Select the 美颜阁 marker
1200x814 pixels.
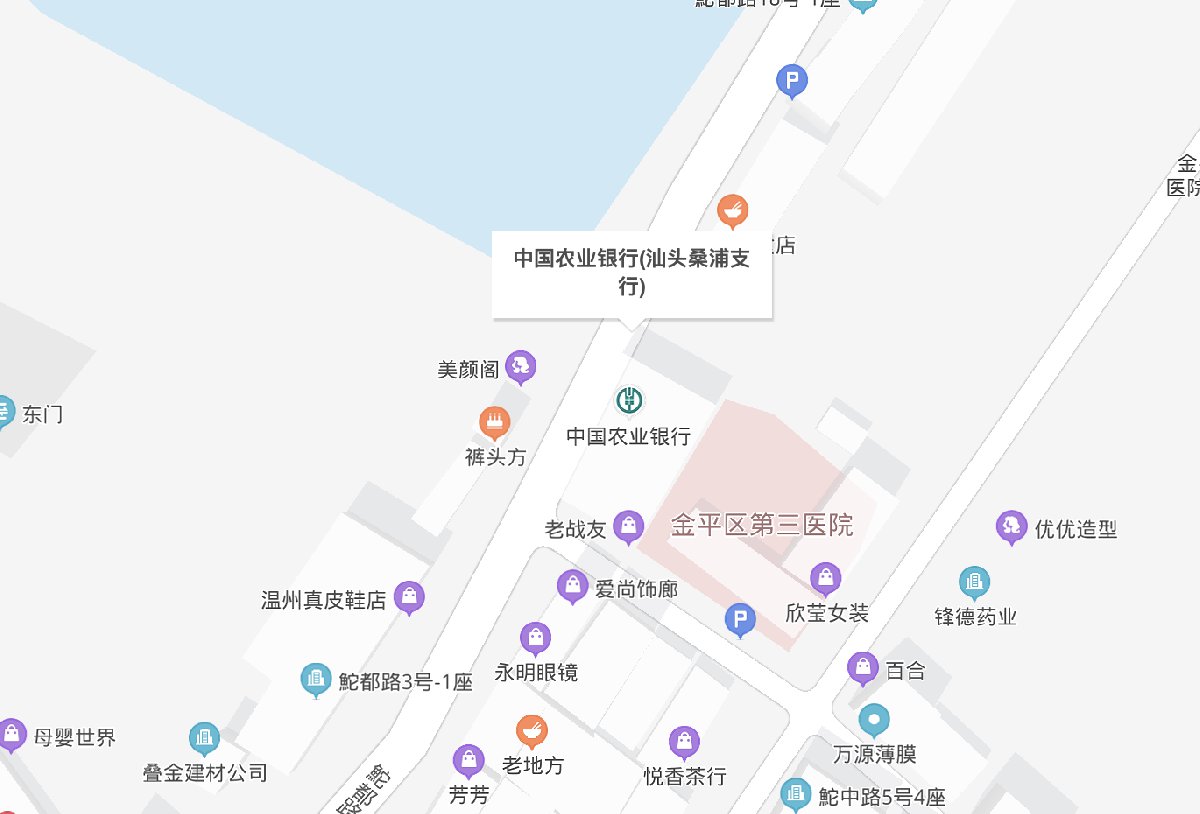520,367
